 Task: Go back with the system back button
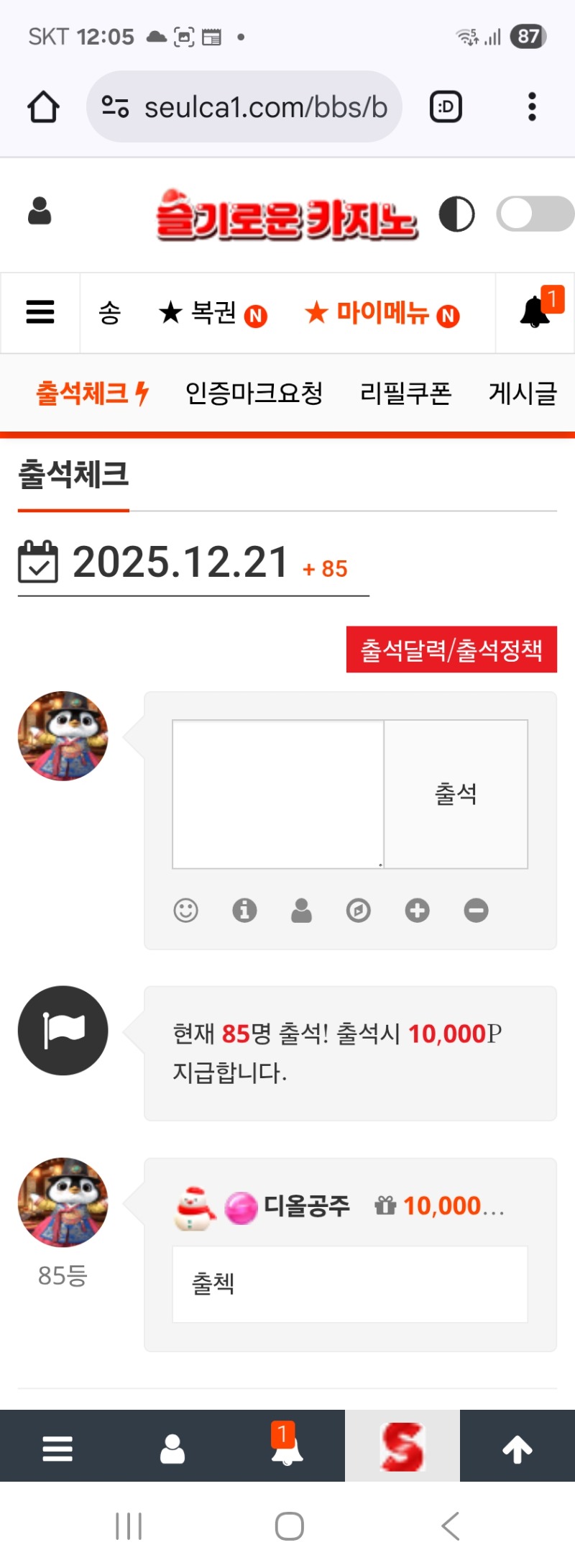(451, 1526)
